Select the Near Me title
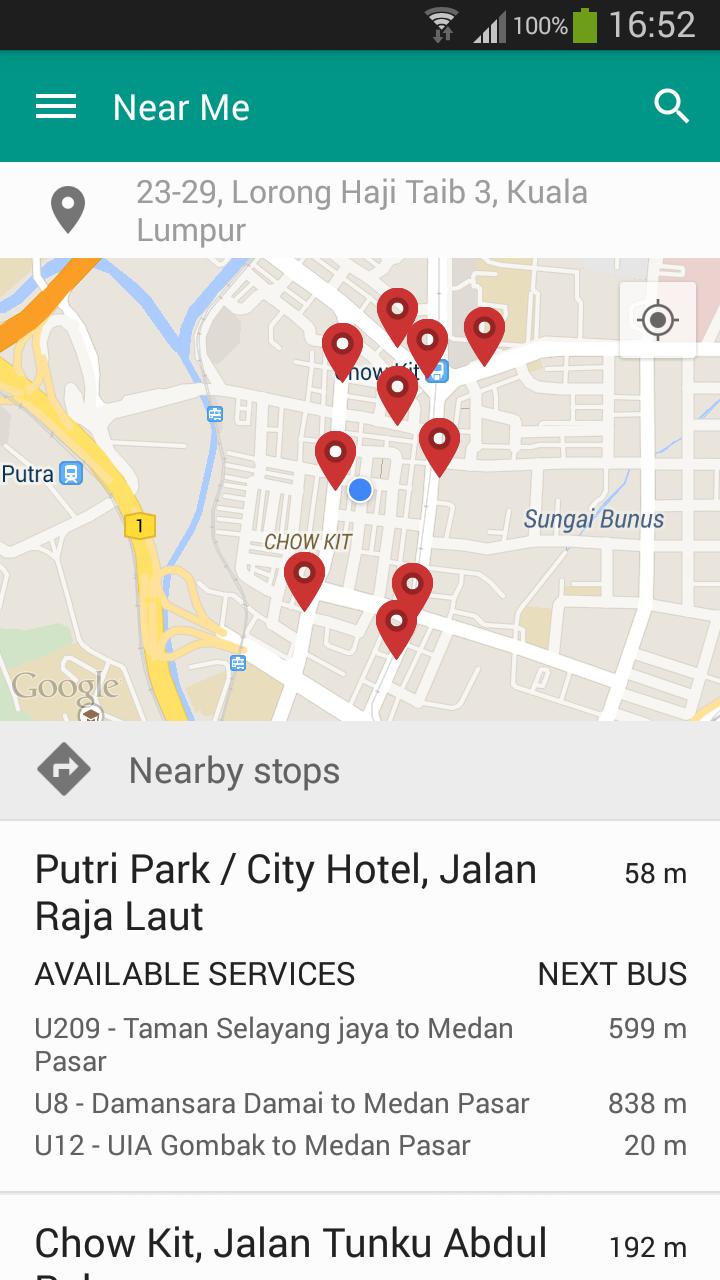720x1280 pixels. (180, 106)
